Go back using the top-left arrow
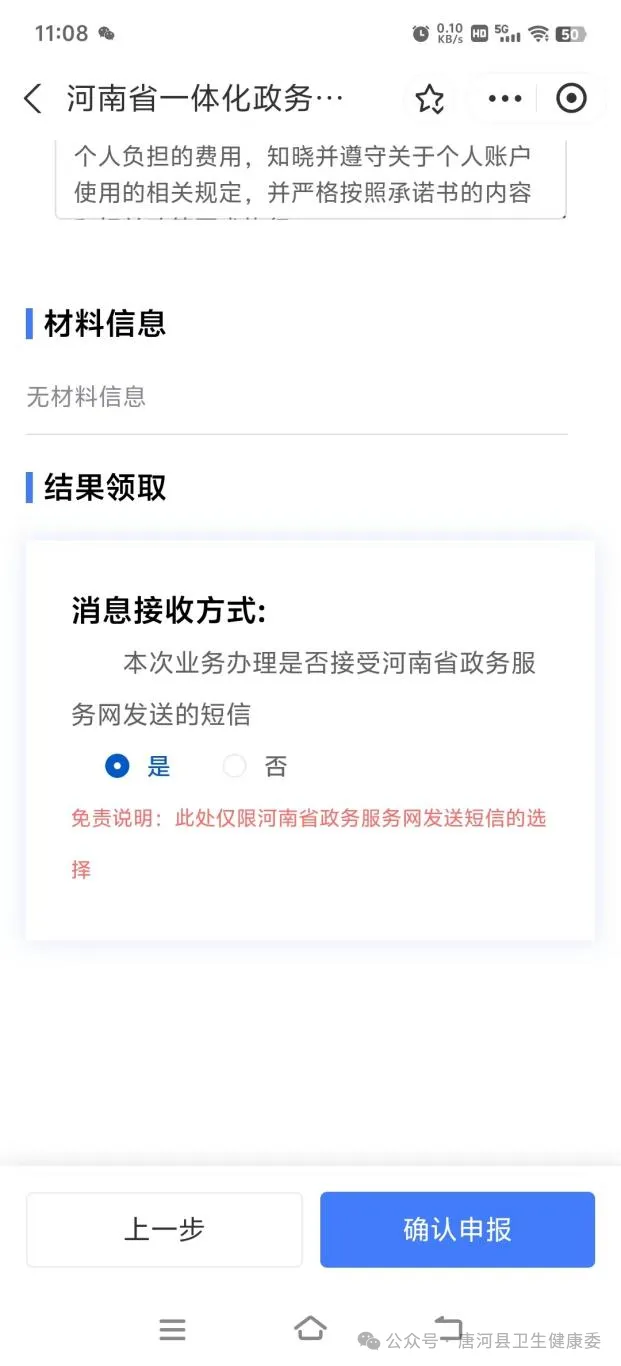The height and width of the screenshot is (1366, 621). click(33, 98)
